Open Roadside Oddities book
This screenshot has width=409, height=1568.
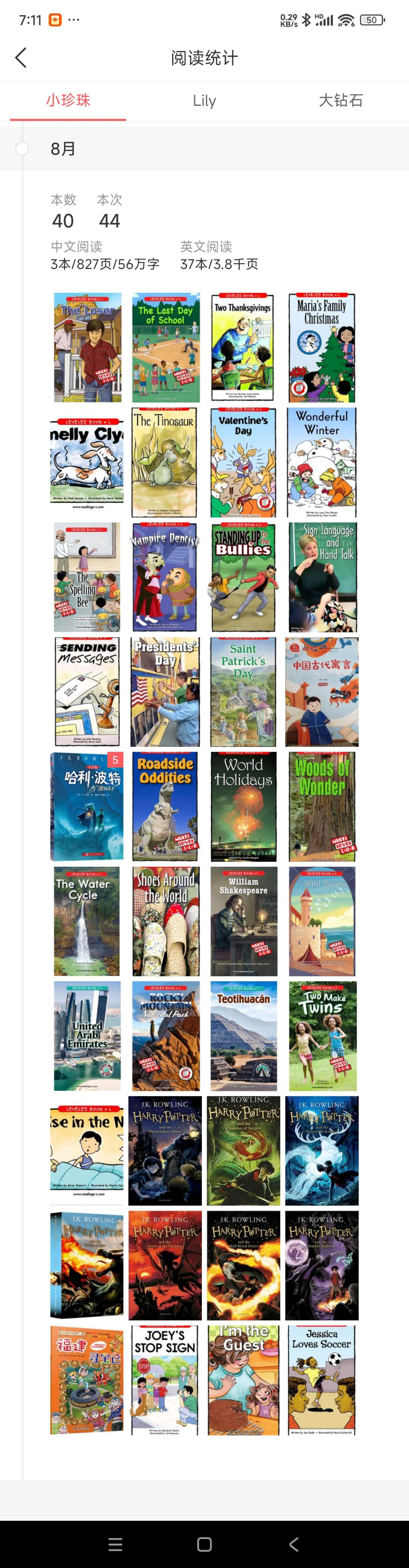[x=165, y=807]
